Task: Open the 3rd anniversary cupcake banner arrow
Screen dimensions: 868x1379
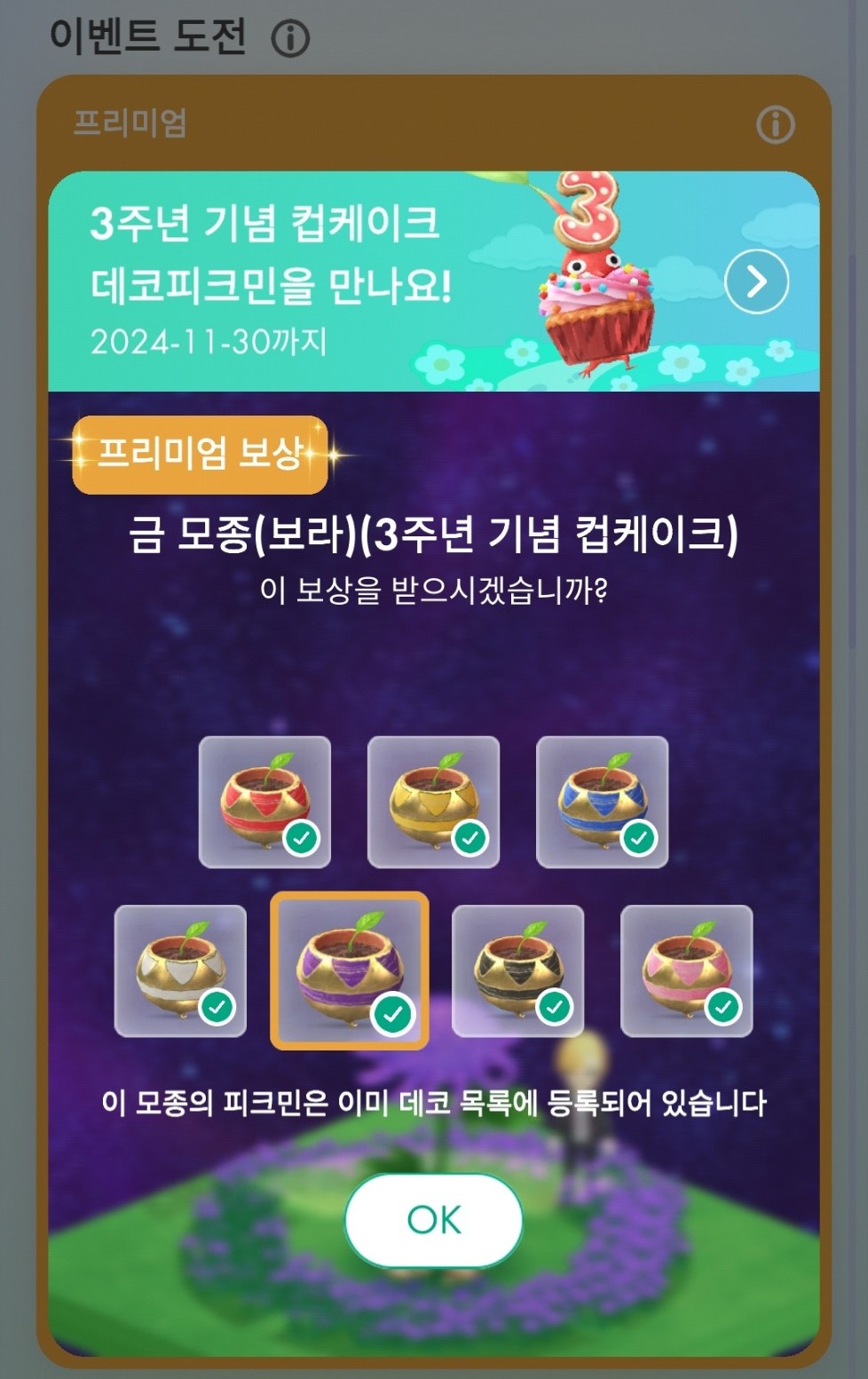Action: [756, 281]
